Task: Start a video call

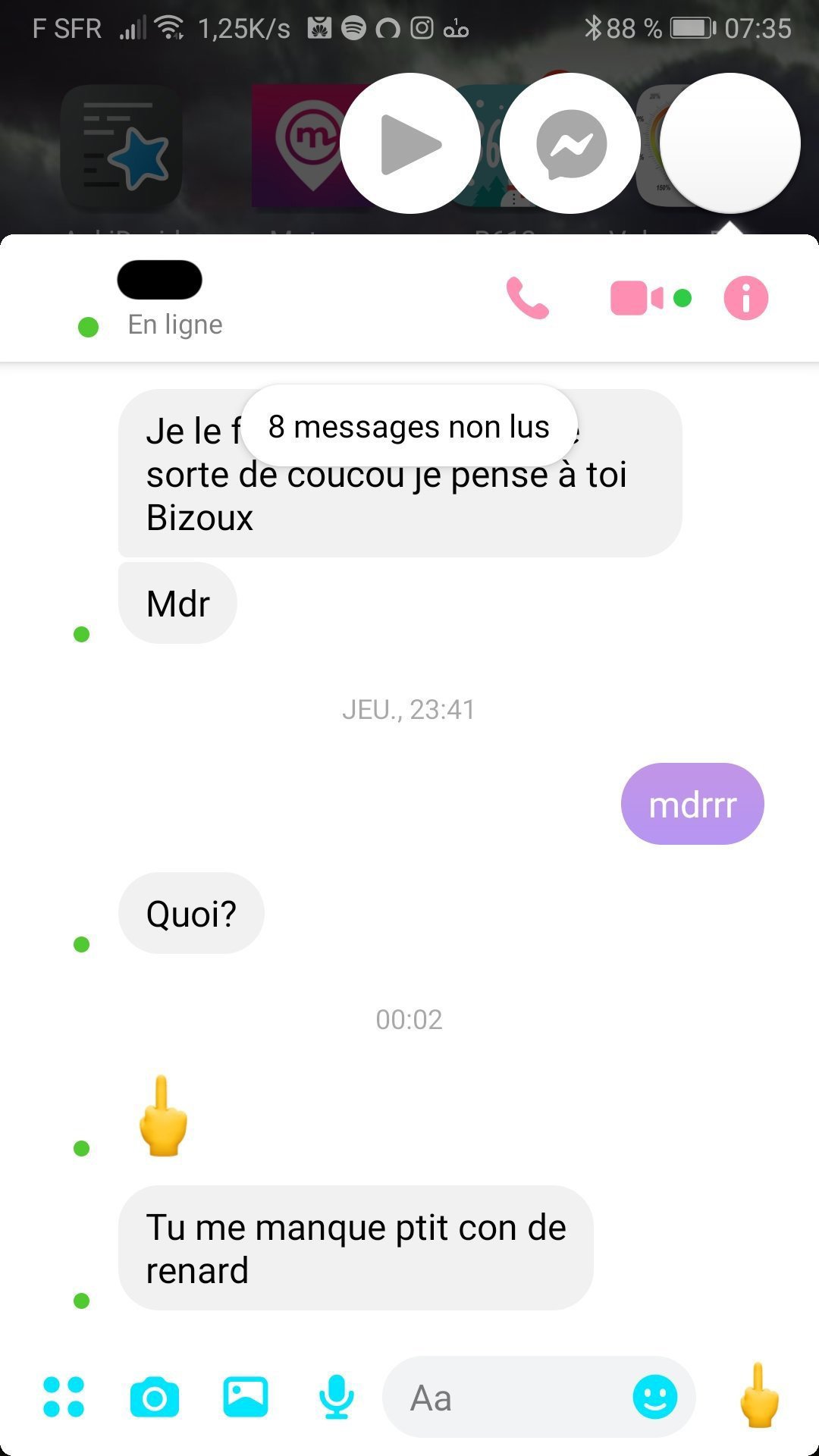Action: tap(637, 298)
